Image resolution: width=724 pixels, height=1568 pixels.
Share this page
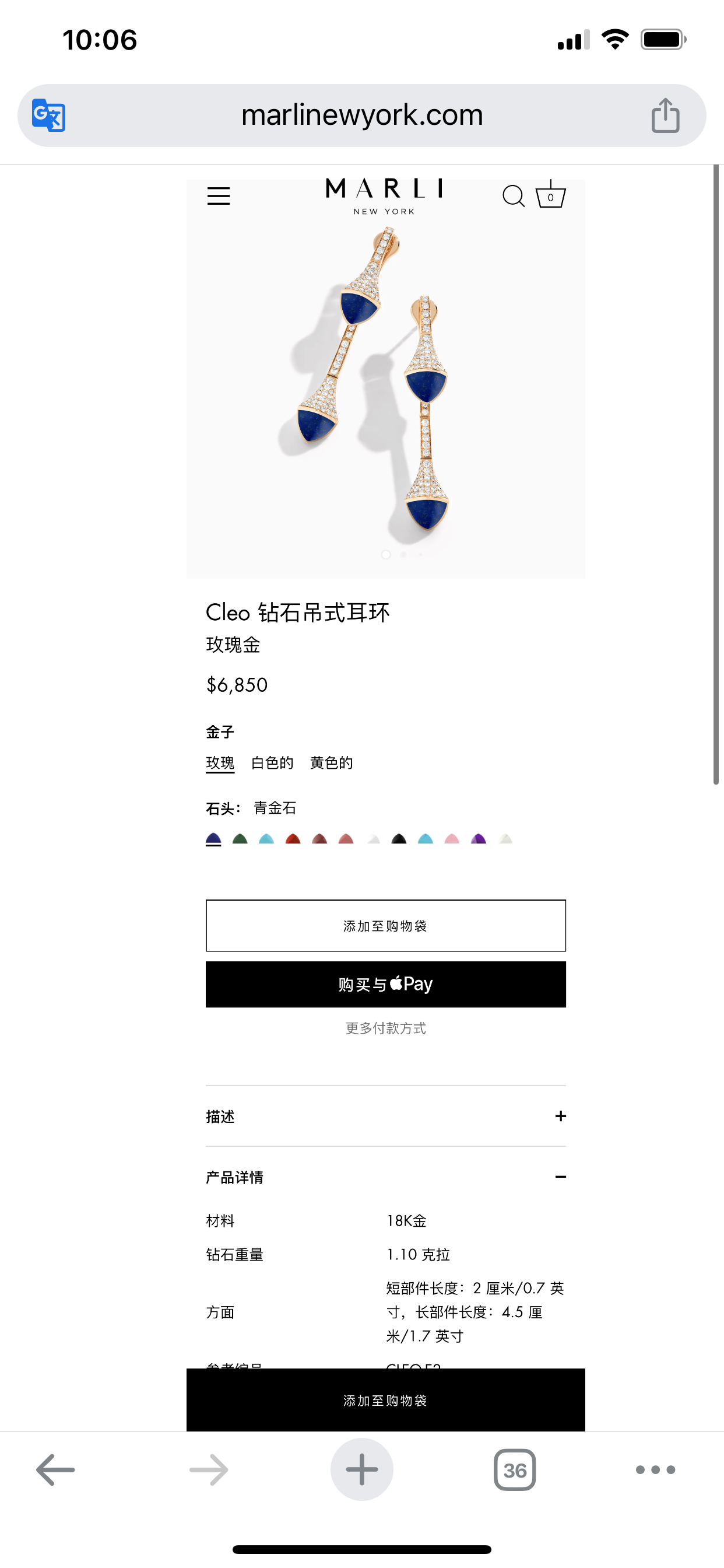click(x=665, y=115)
